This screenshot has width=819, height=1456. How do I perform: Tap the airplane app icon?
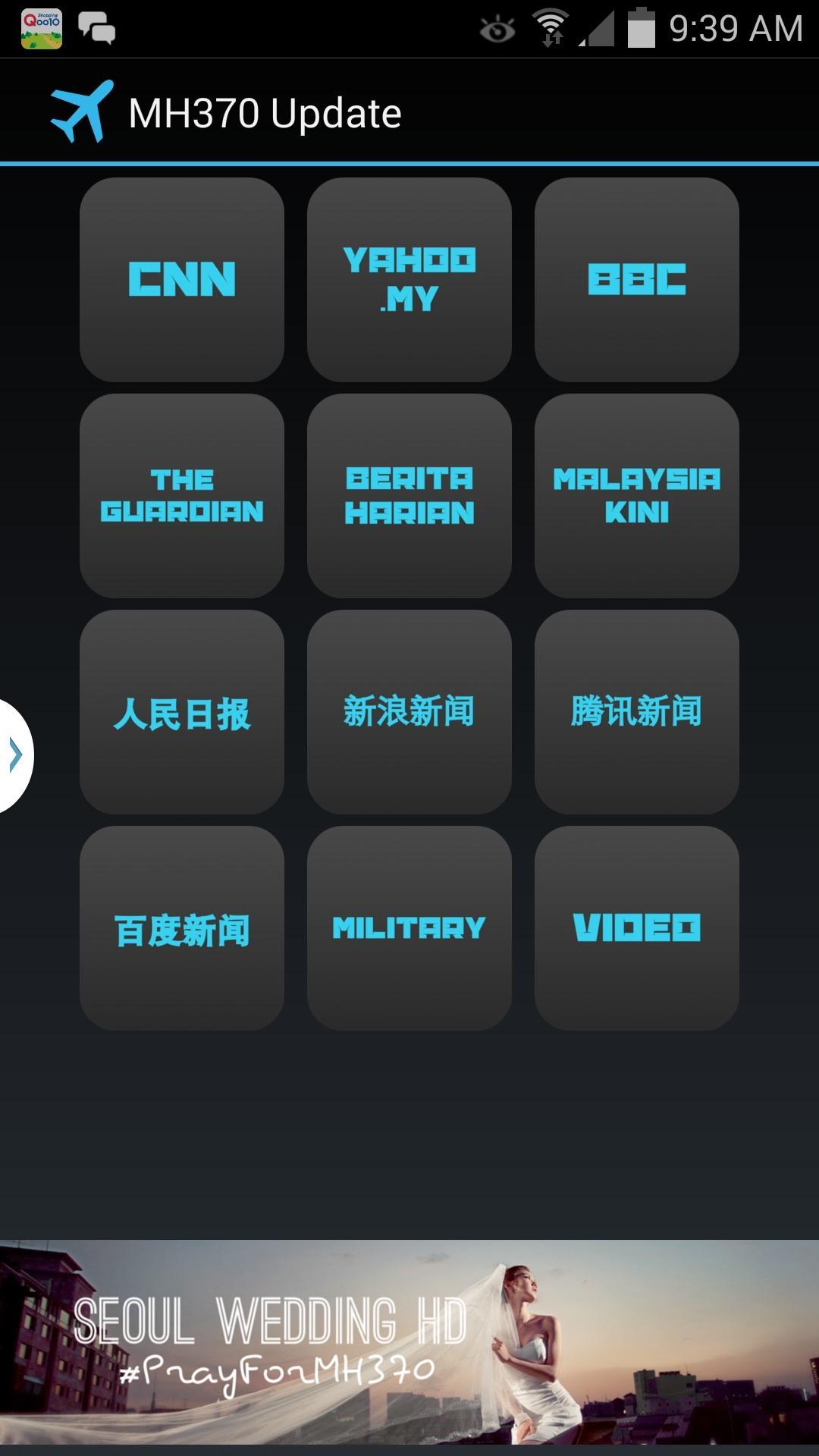tap(82, 112)
